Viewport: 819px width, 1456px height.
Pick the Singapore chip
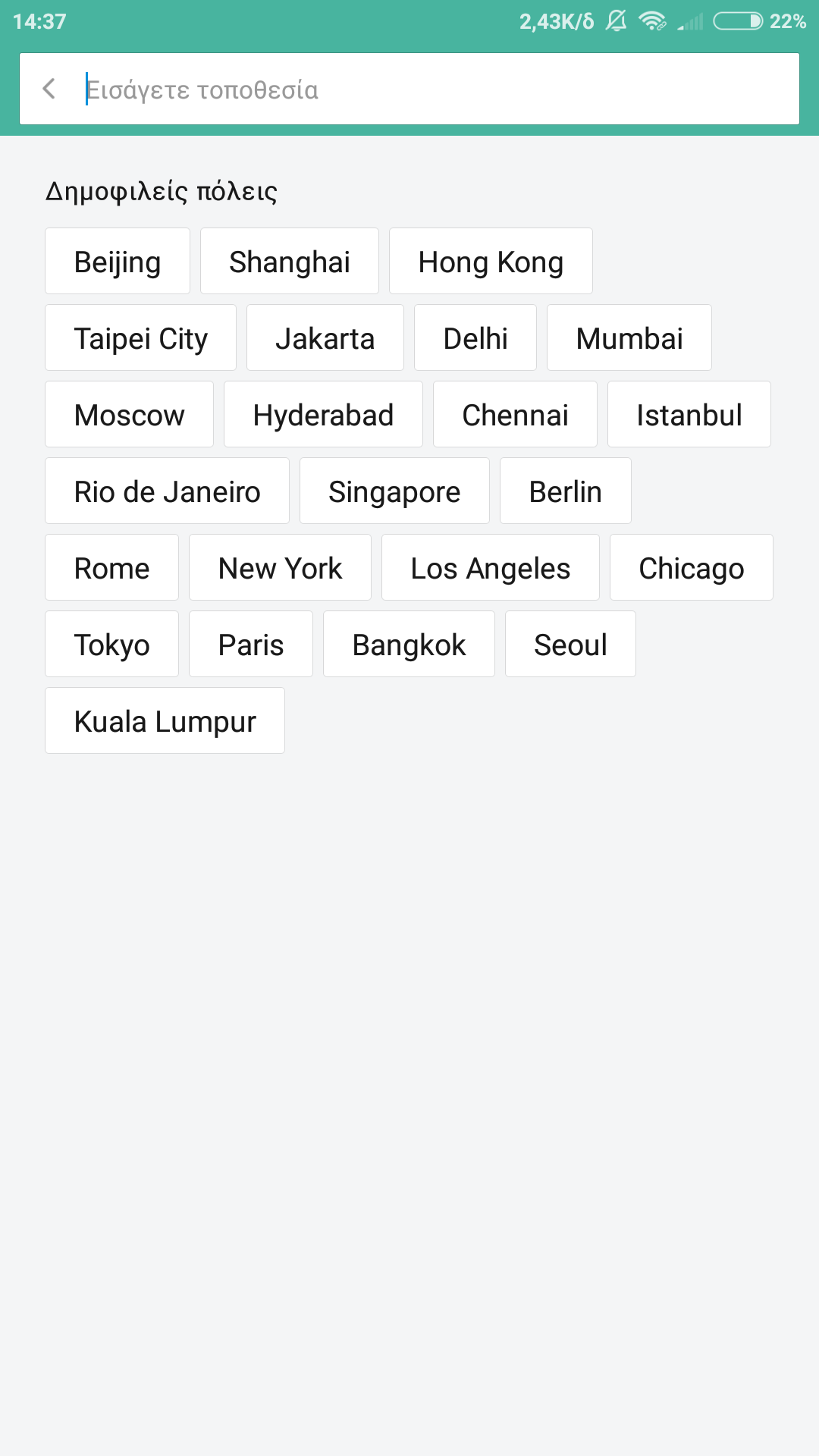394,491
